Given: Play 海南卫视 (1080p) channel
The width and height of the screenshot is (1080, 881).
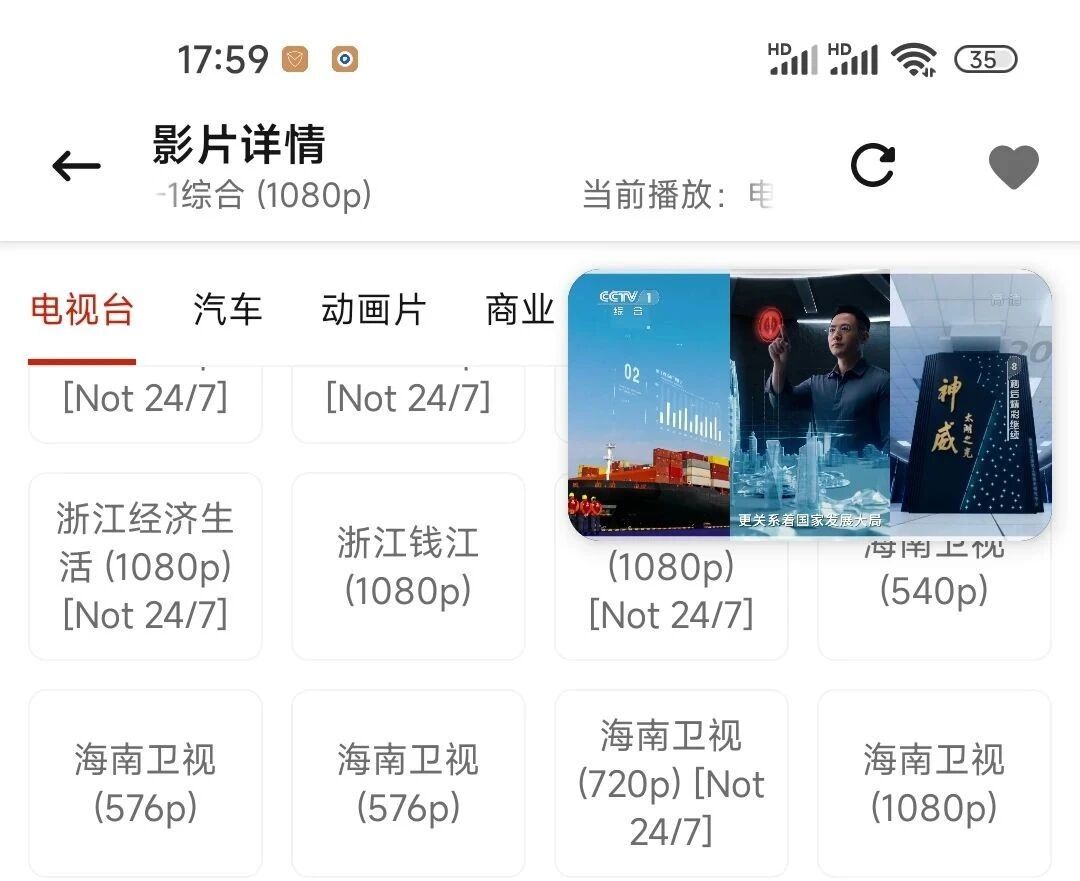Looking at the screenshot, I should pos(934,783).
